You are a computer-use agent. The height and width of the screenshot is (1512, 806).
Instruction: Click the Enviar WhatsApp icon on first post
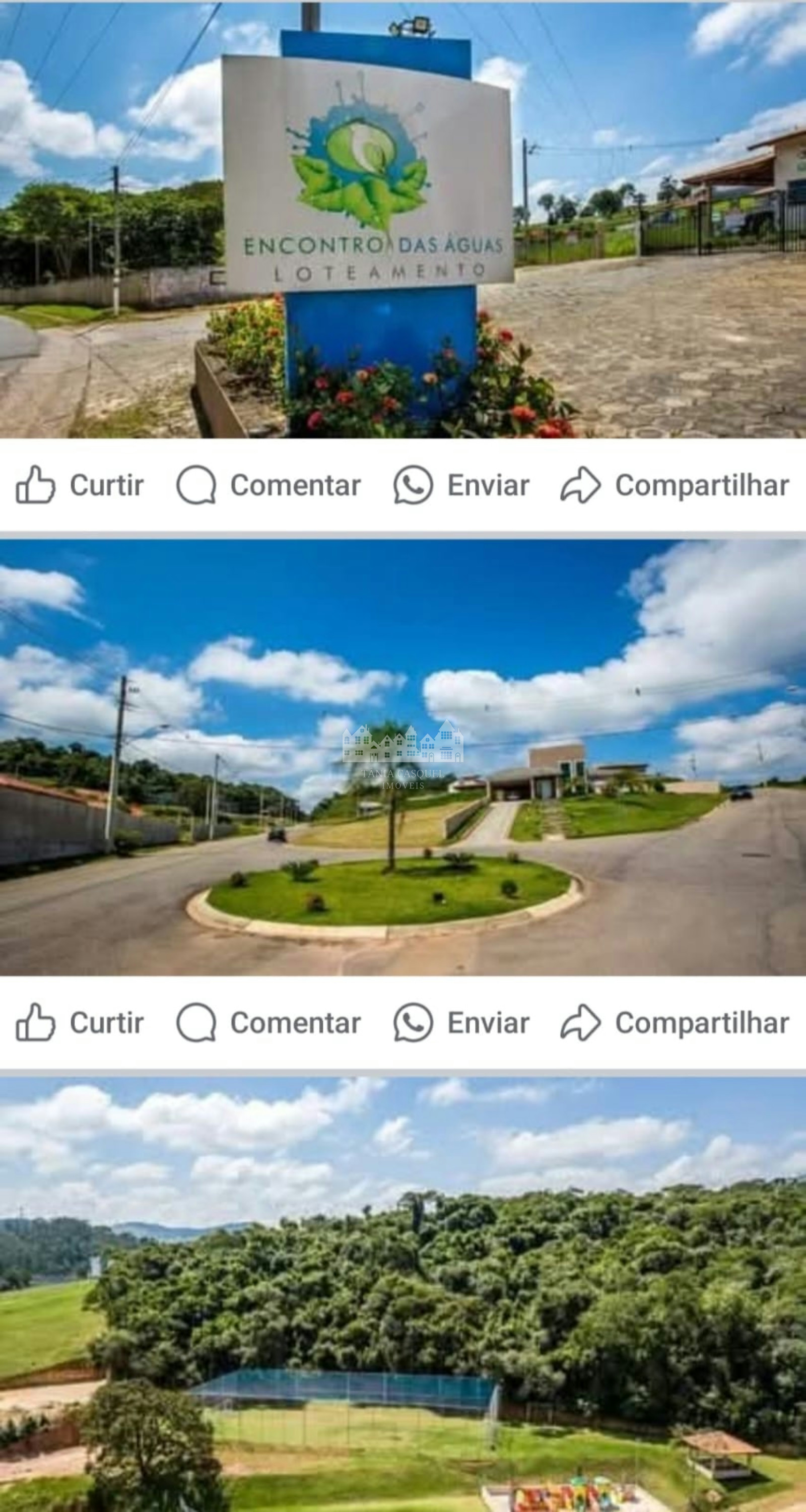(x=414, y=485)
